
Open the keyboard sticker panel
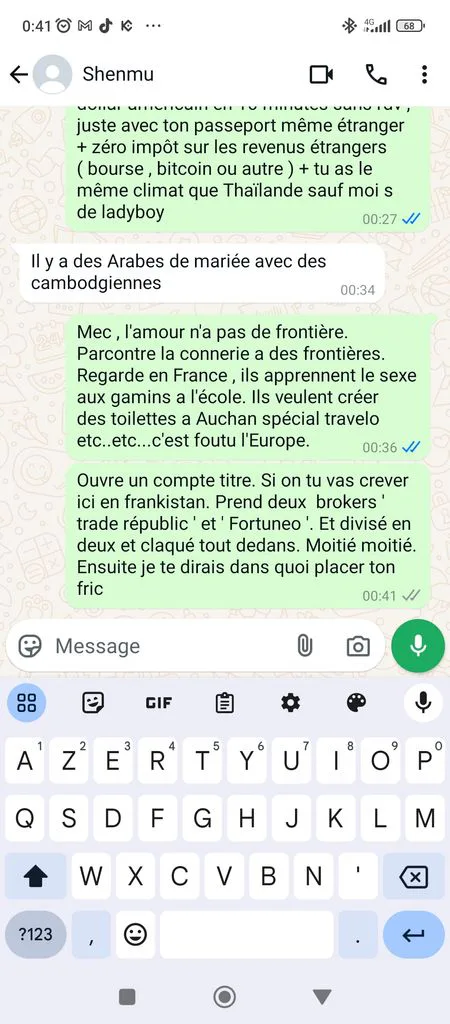(93, 703)
